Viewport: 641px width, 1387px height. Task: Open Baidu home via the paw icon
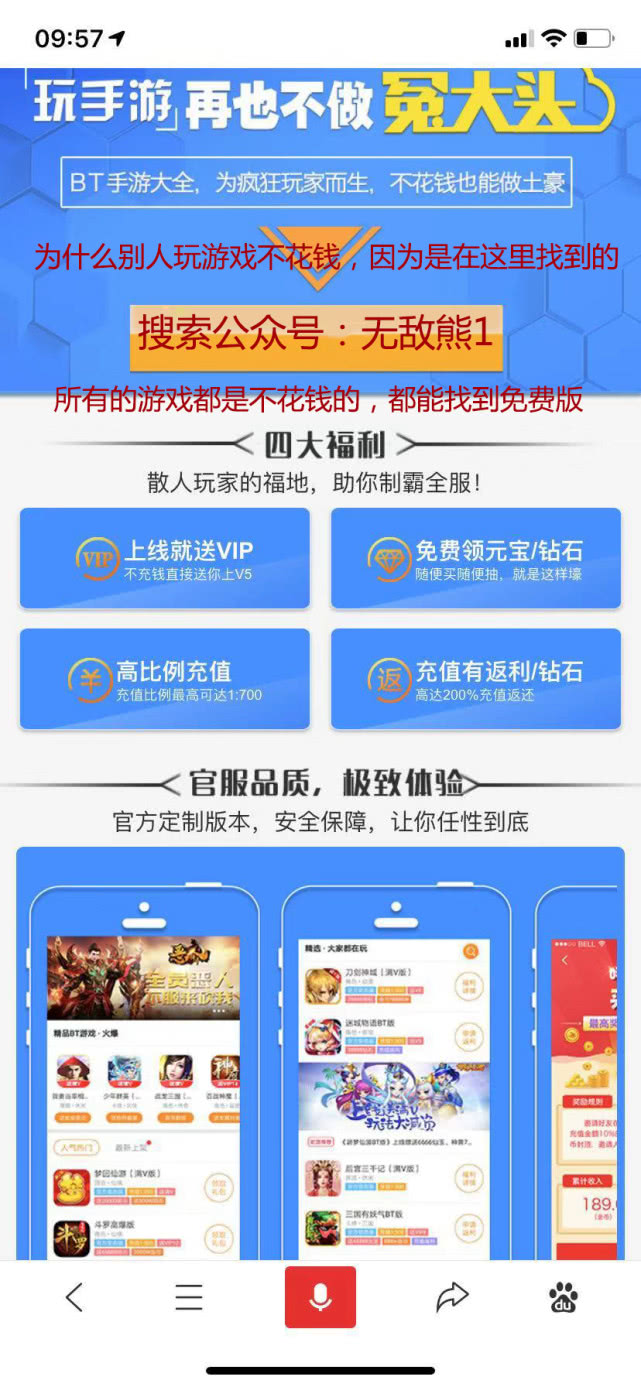click(563, 1298)
